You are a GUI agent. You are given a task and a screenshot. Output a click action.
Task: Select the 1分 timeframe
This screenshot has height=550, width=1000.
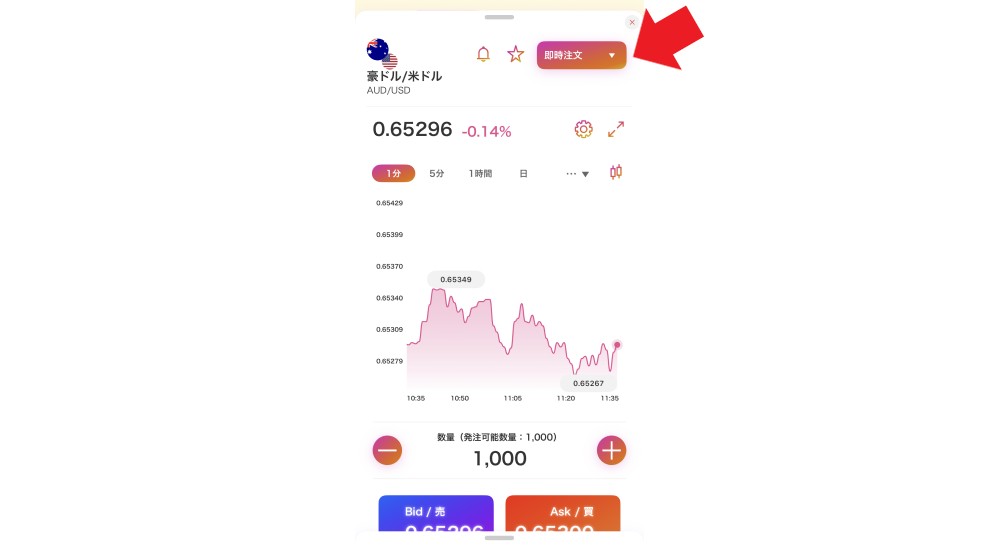tap(393, 173)
